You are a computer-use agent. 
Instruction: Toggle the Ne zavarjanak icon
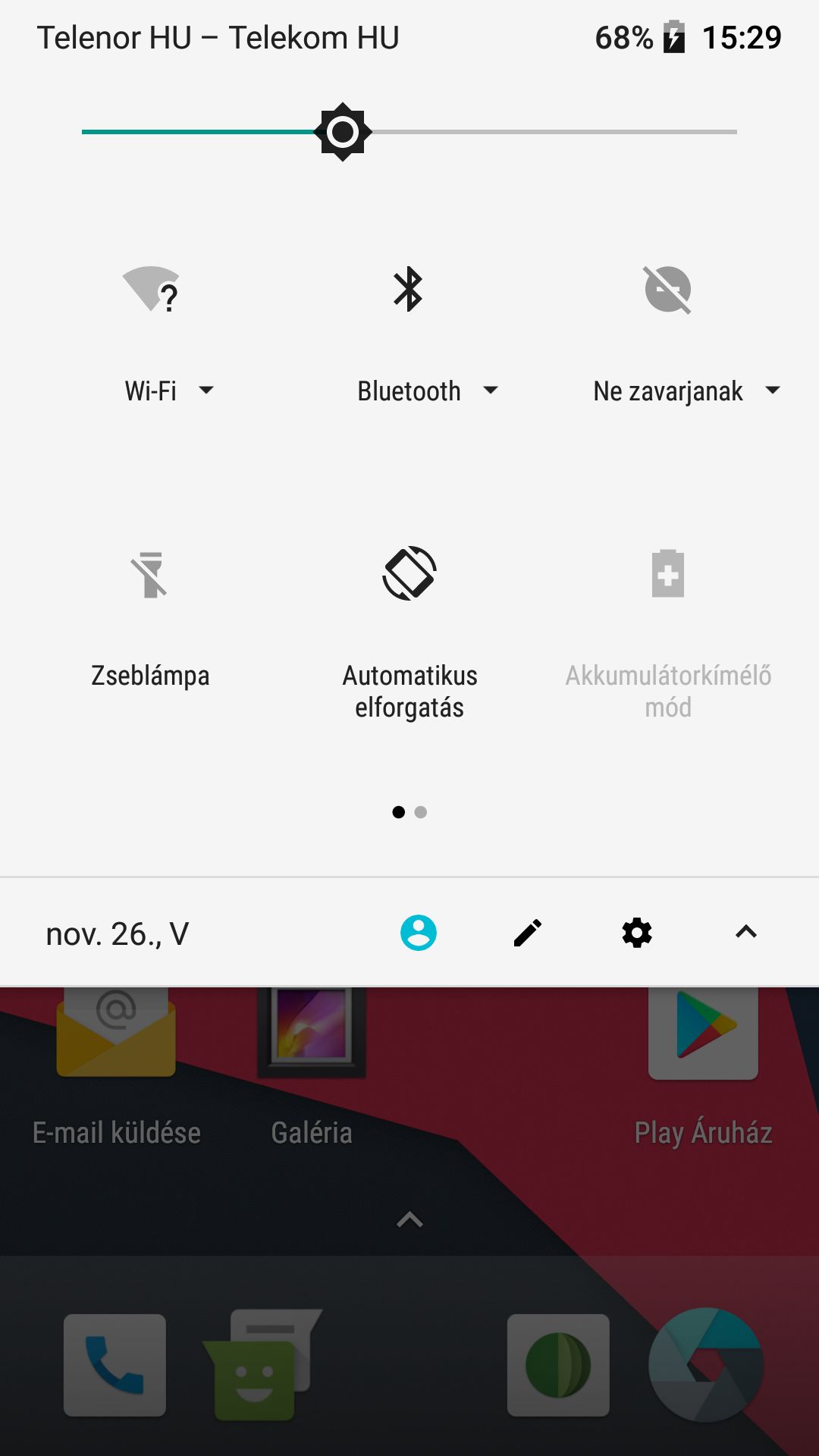coord(667,289)
